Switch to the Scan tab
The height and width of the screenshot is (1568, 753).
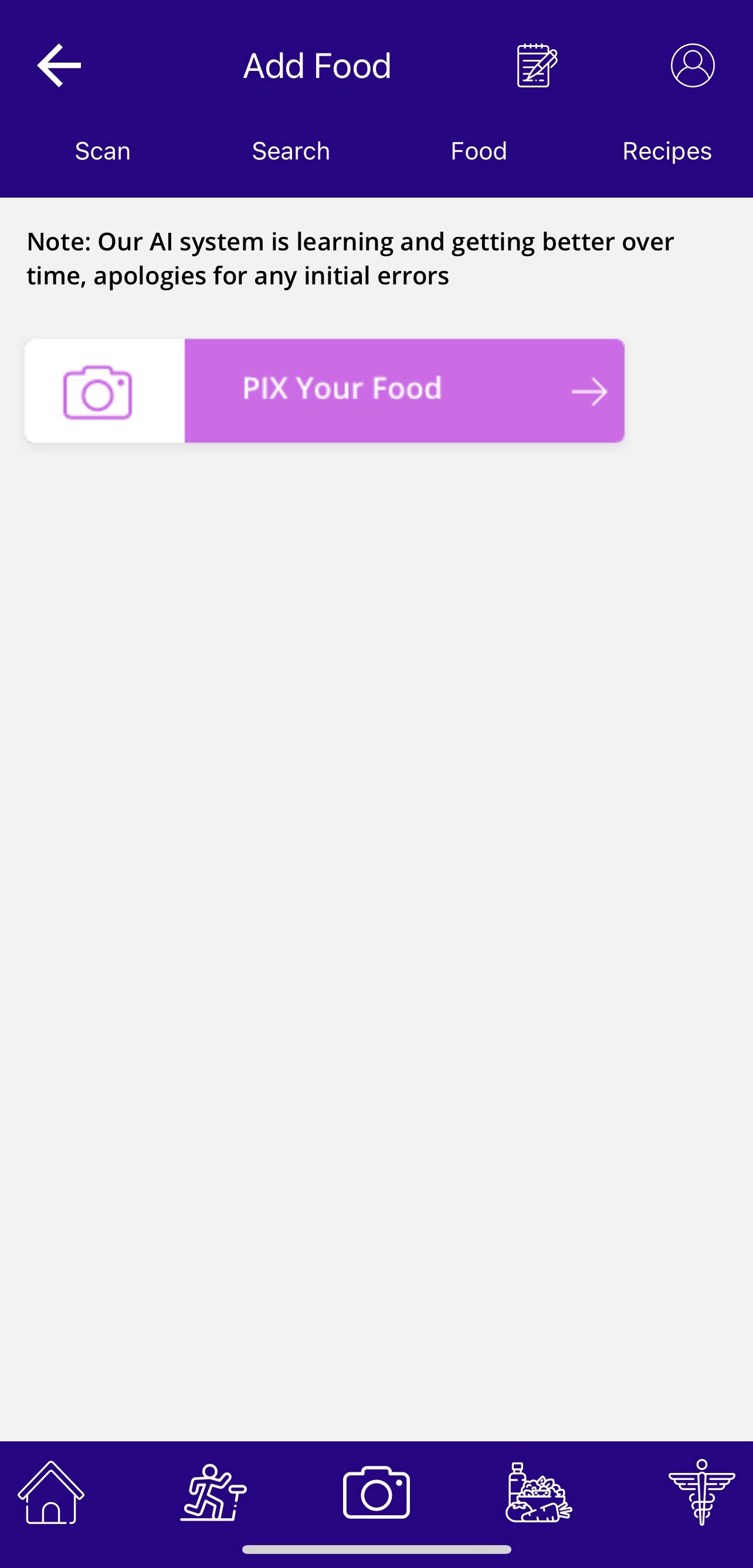102,151
